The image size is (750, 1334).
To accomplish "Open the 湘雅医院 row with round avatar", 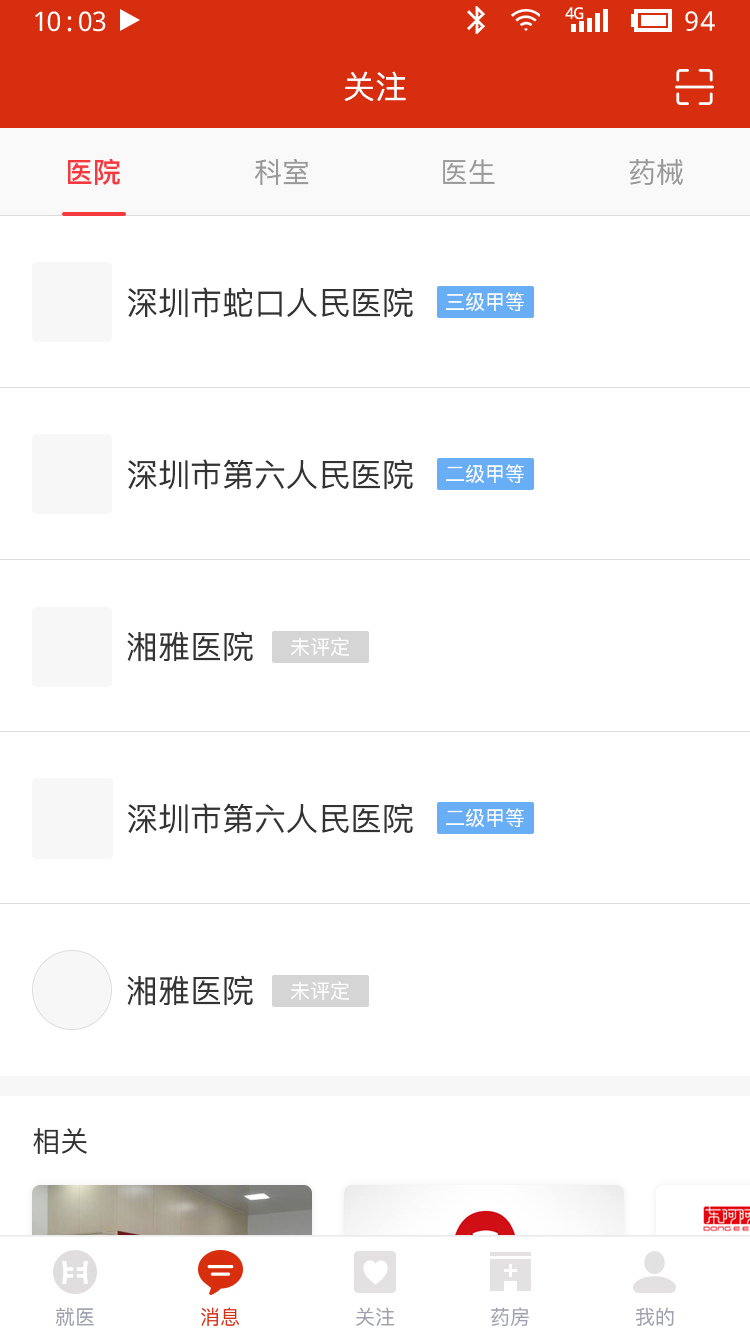I will [375, 990].
